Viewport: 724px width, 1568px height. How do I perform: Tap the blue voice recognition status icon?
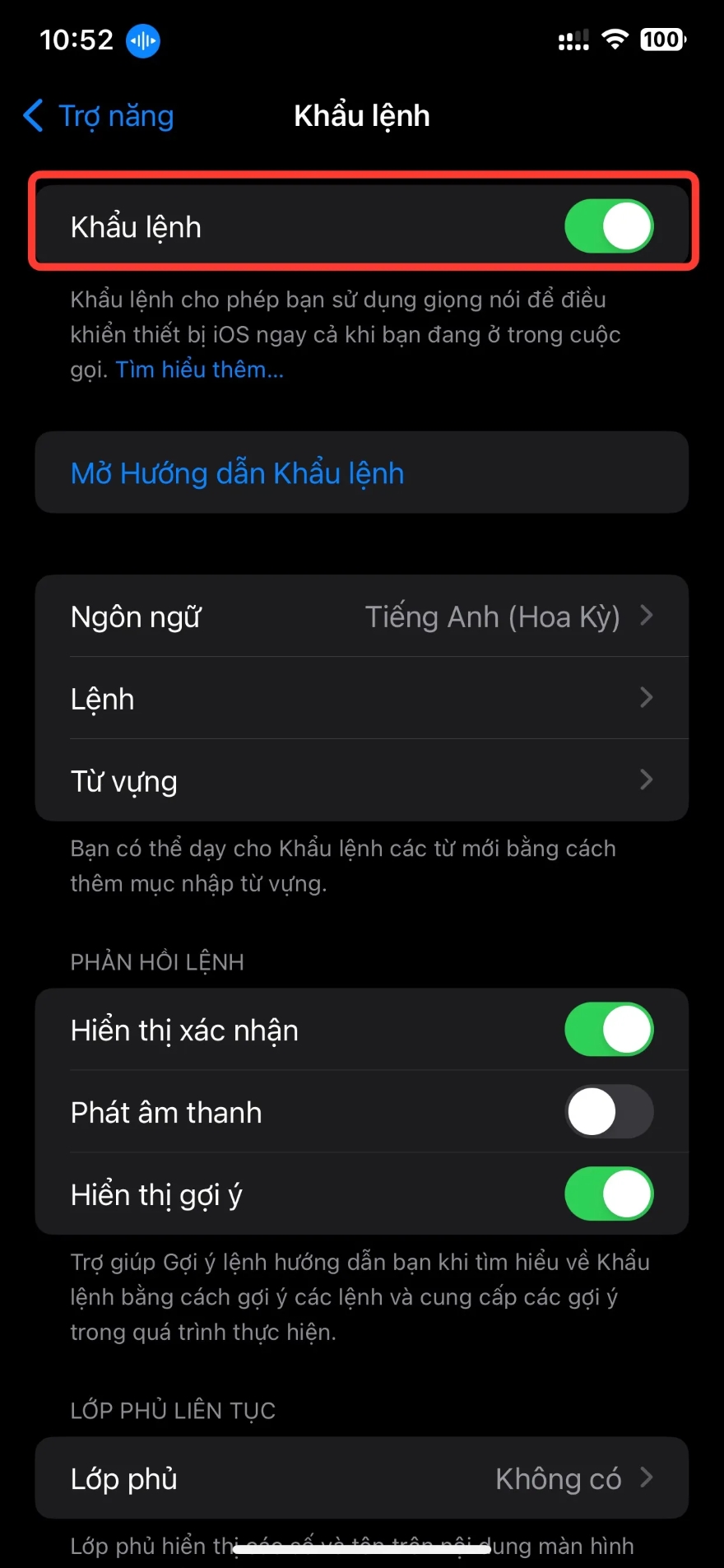(142, 40)
